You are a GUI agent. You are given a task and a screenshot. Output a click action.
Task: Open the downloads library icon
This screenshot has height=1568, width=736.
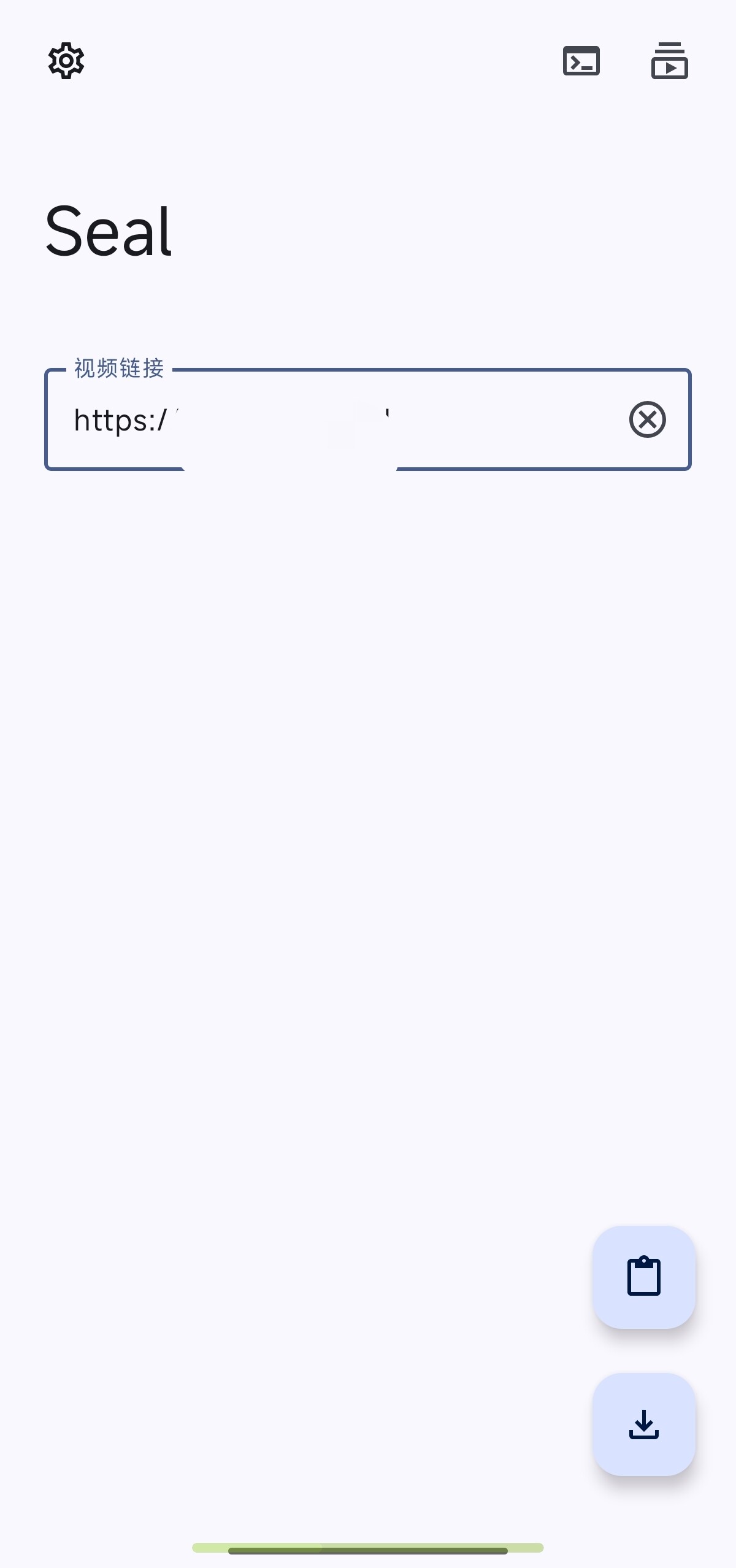pyautogui.click(x=669, y=61)
